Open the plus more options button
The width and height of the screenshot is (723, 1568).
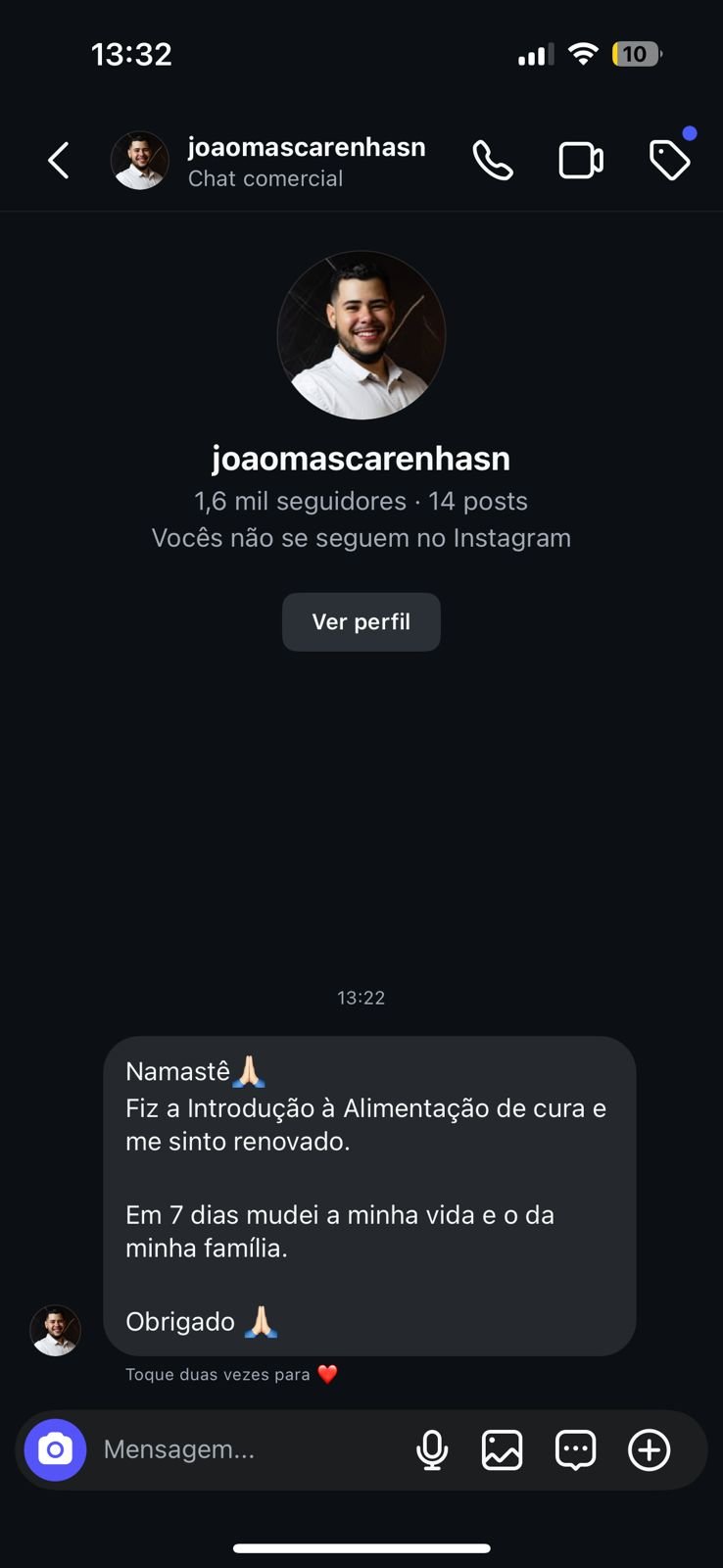click(x=649, y=1449)
